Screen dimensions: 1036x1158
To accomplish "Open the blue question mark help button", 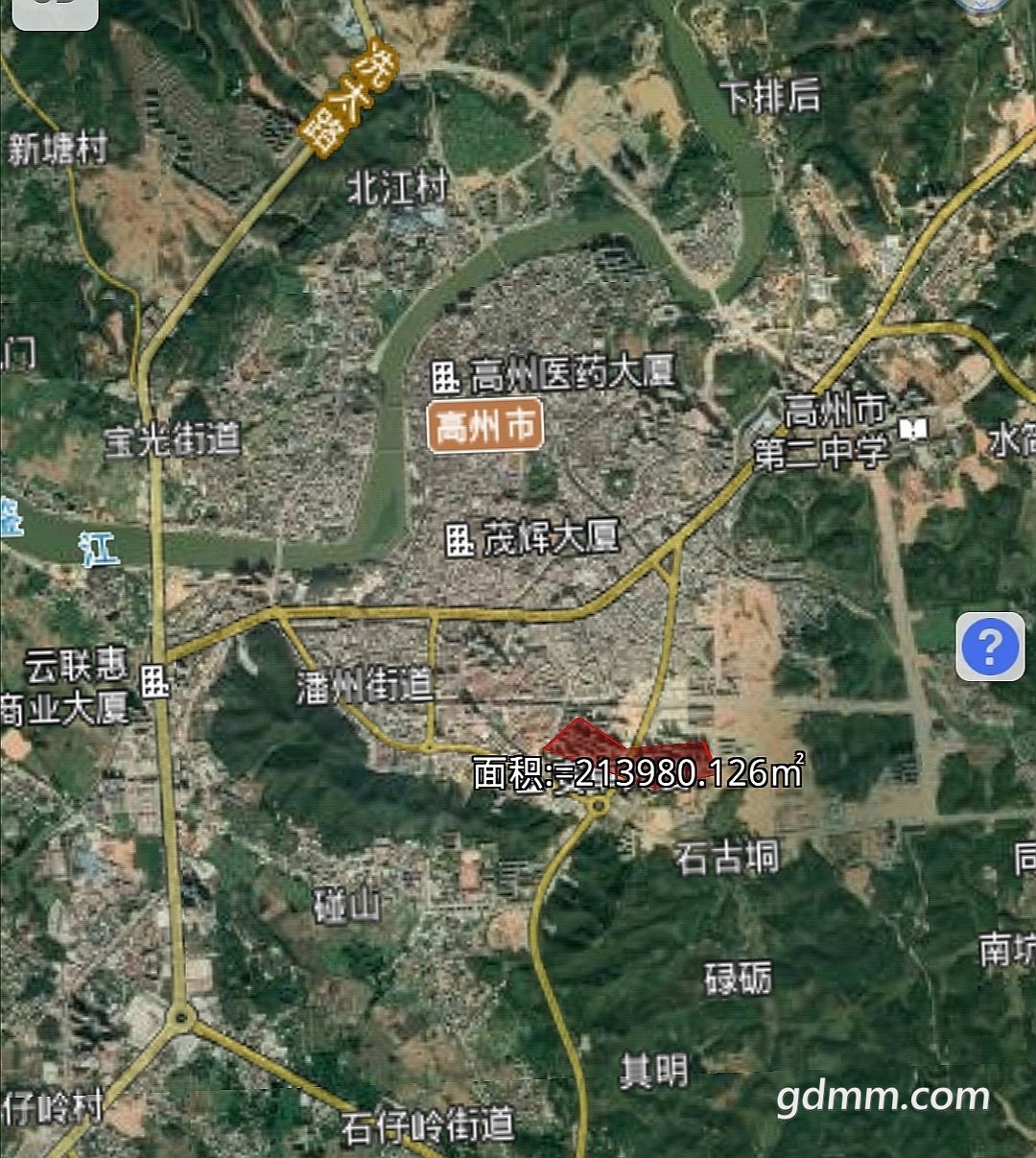I will [x=990, y=647].
